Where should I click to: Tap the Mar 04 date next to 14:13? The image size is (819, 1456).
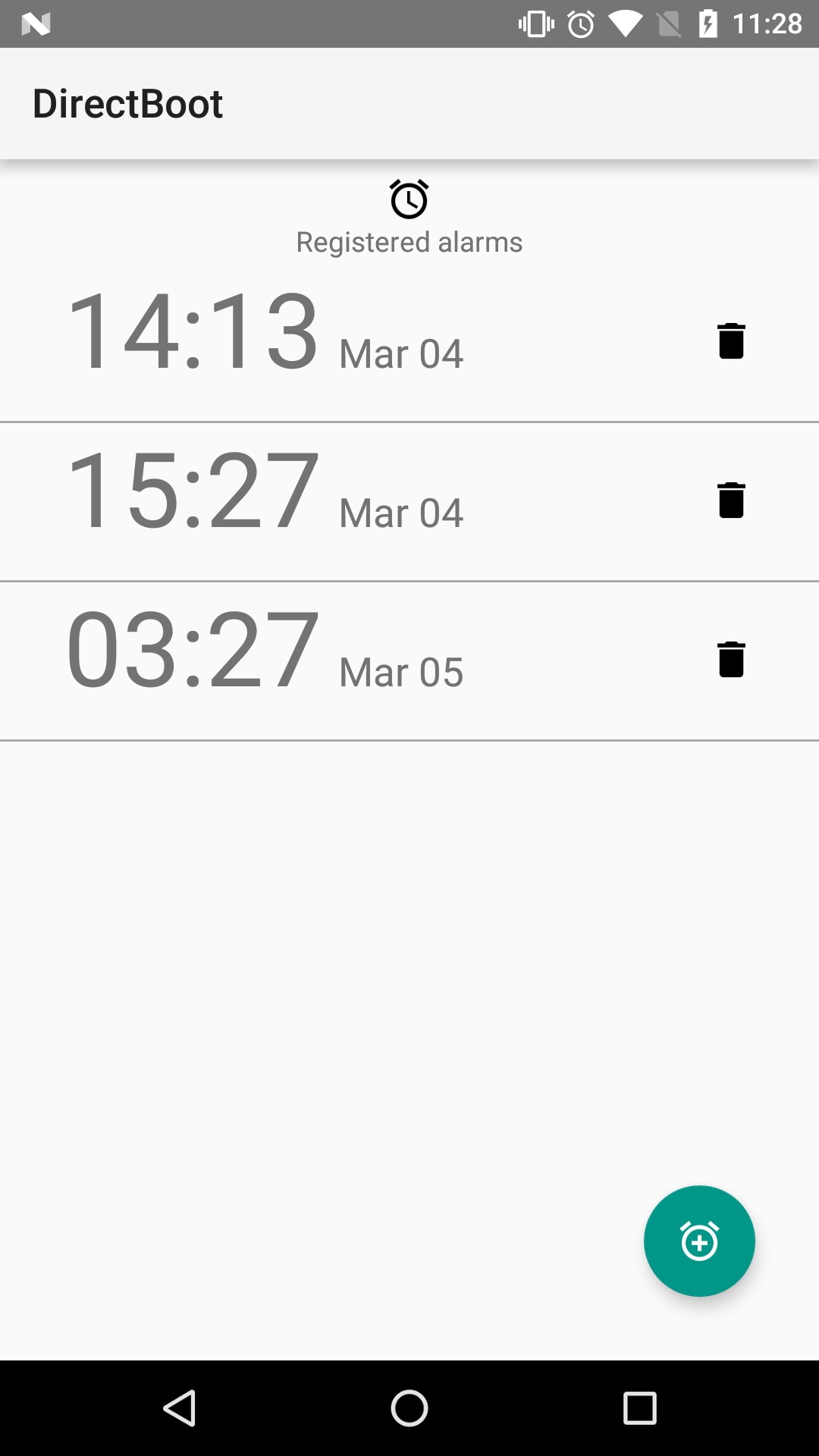400,352
